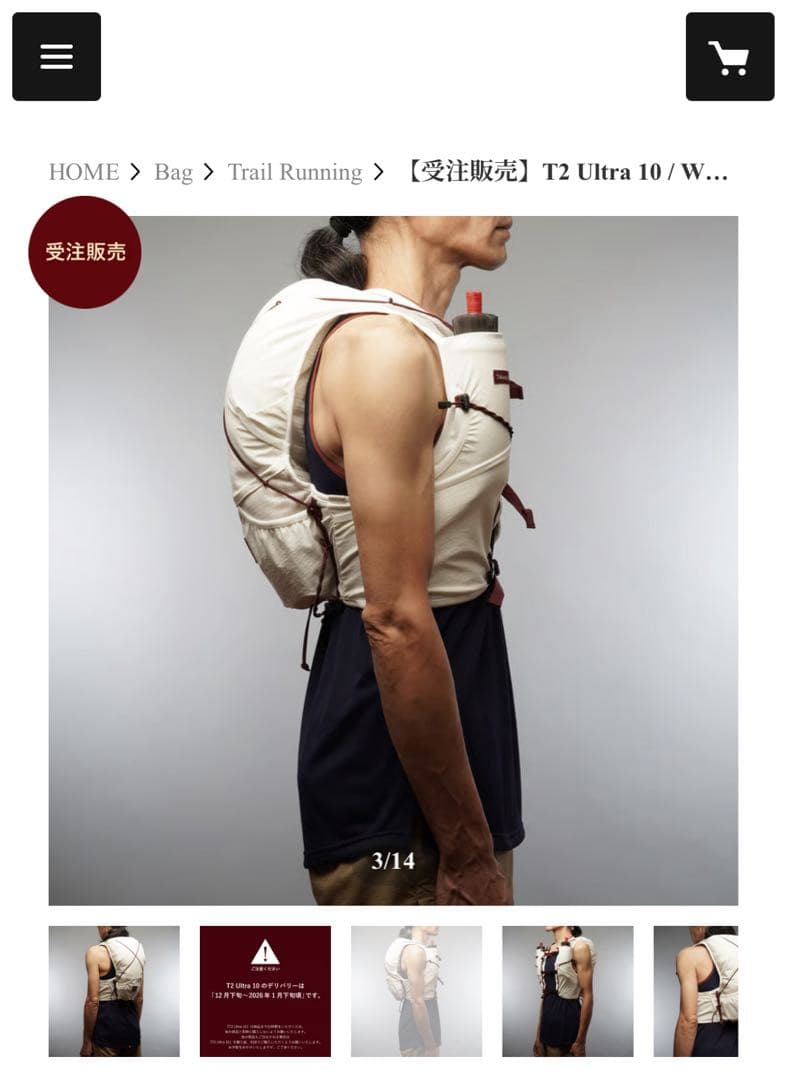Select the third thumbnail showing side view
Image resolution: width=787 pixels, height=1080 pixels.
[416, 991]
